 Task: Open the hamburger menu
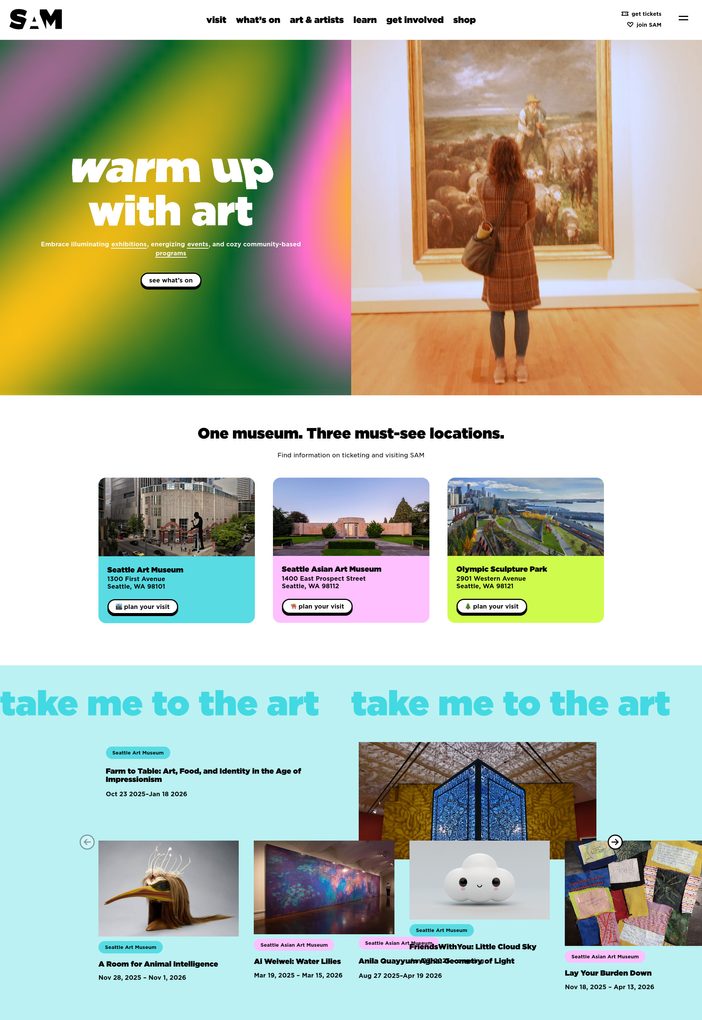(x=683, y=18)
